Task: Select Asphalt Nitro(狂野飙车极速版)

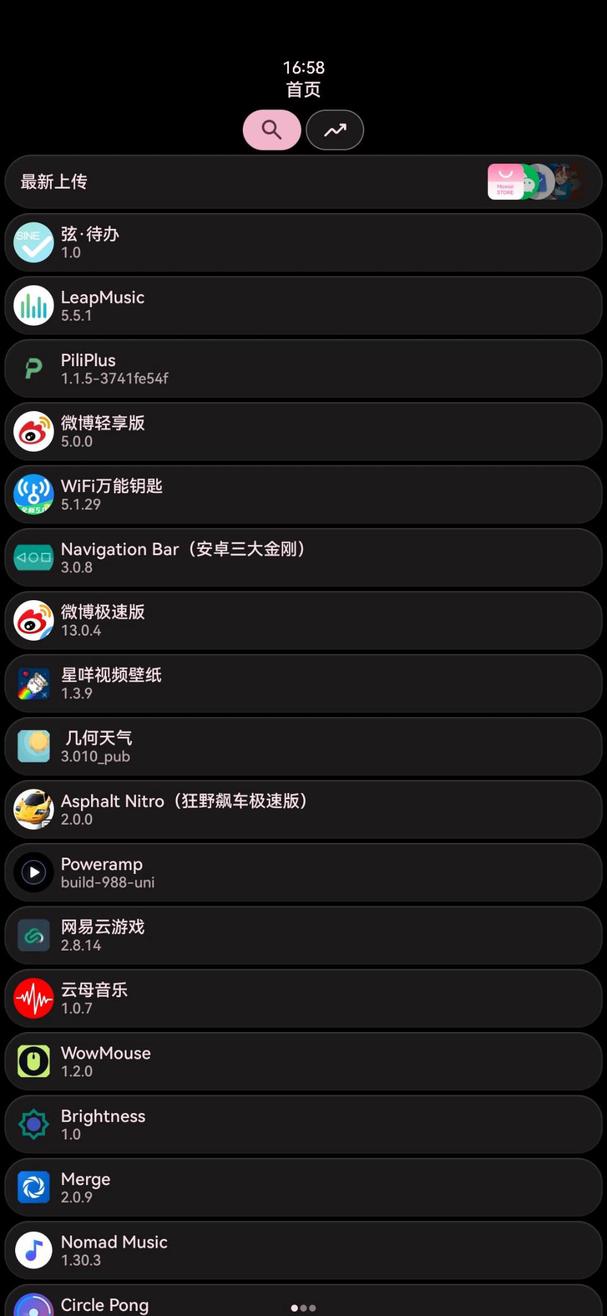Action: 303,810
